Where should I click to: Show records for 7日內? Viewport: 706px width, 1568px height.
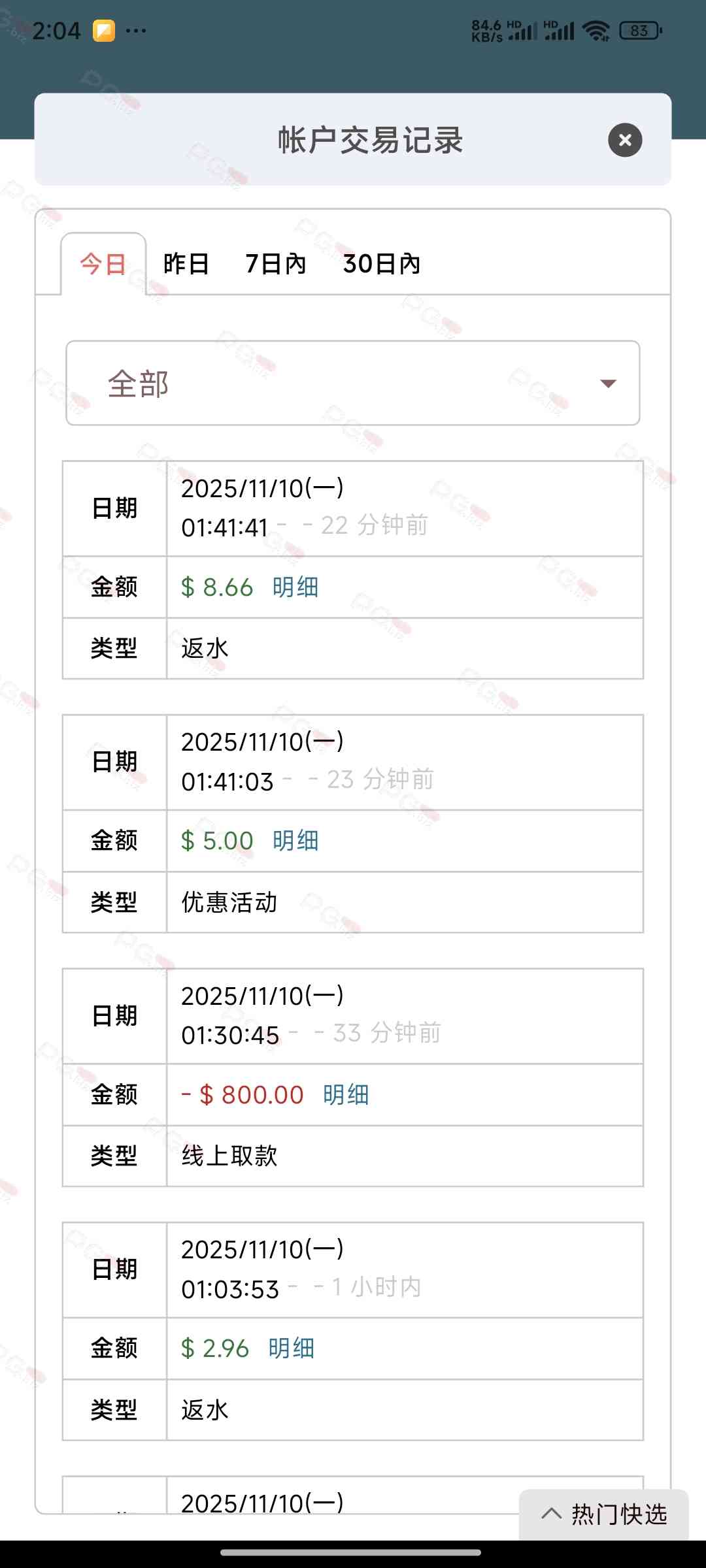[x=276, y=264]
